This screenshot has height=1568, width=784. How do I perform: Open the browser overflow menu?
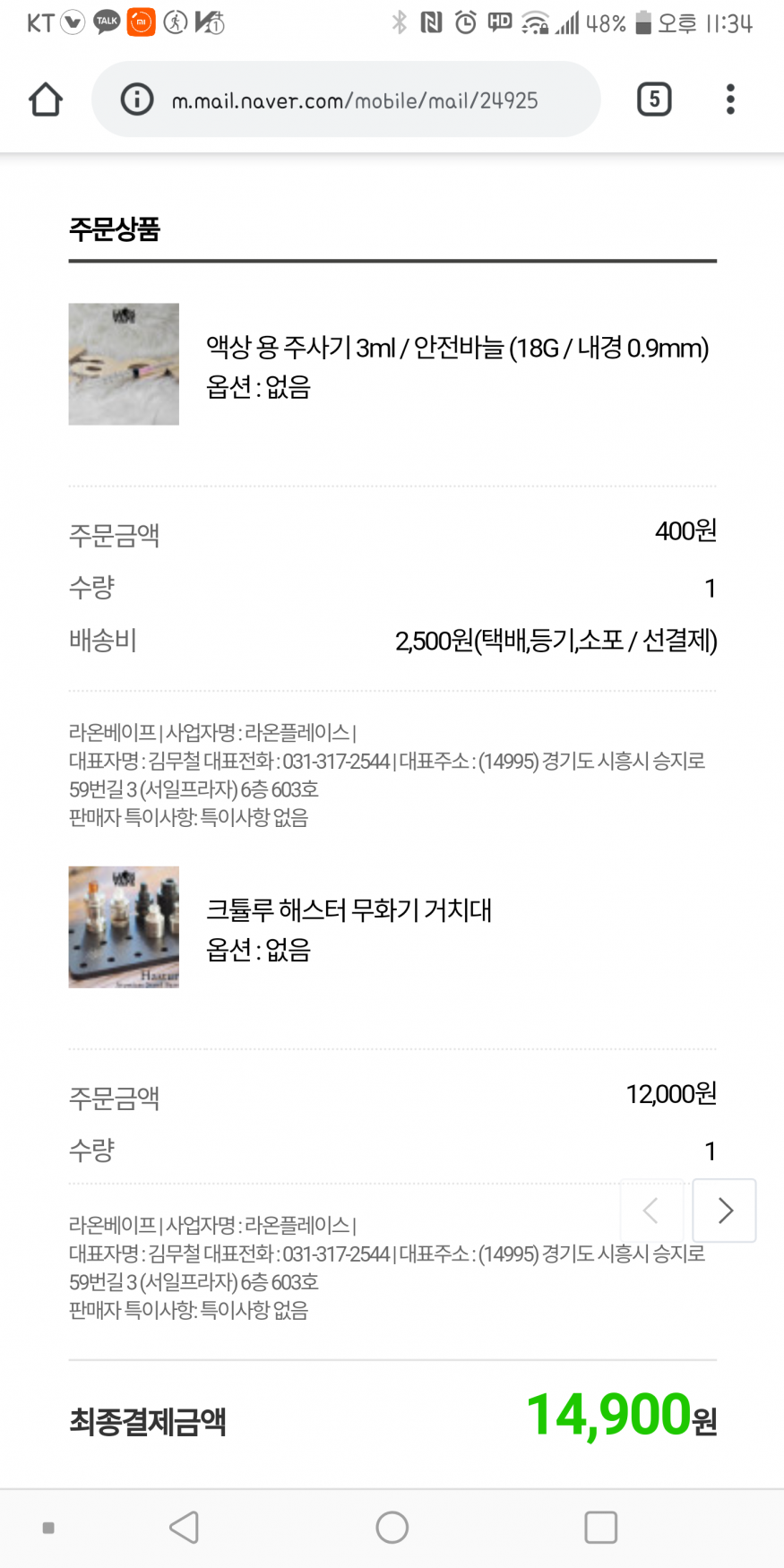click(730, 99)
